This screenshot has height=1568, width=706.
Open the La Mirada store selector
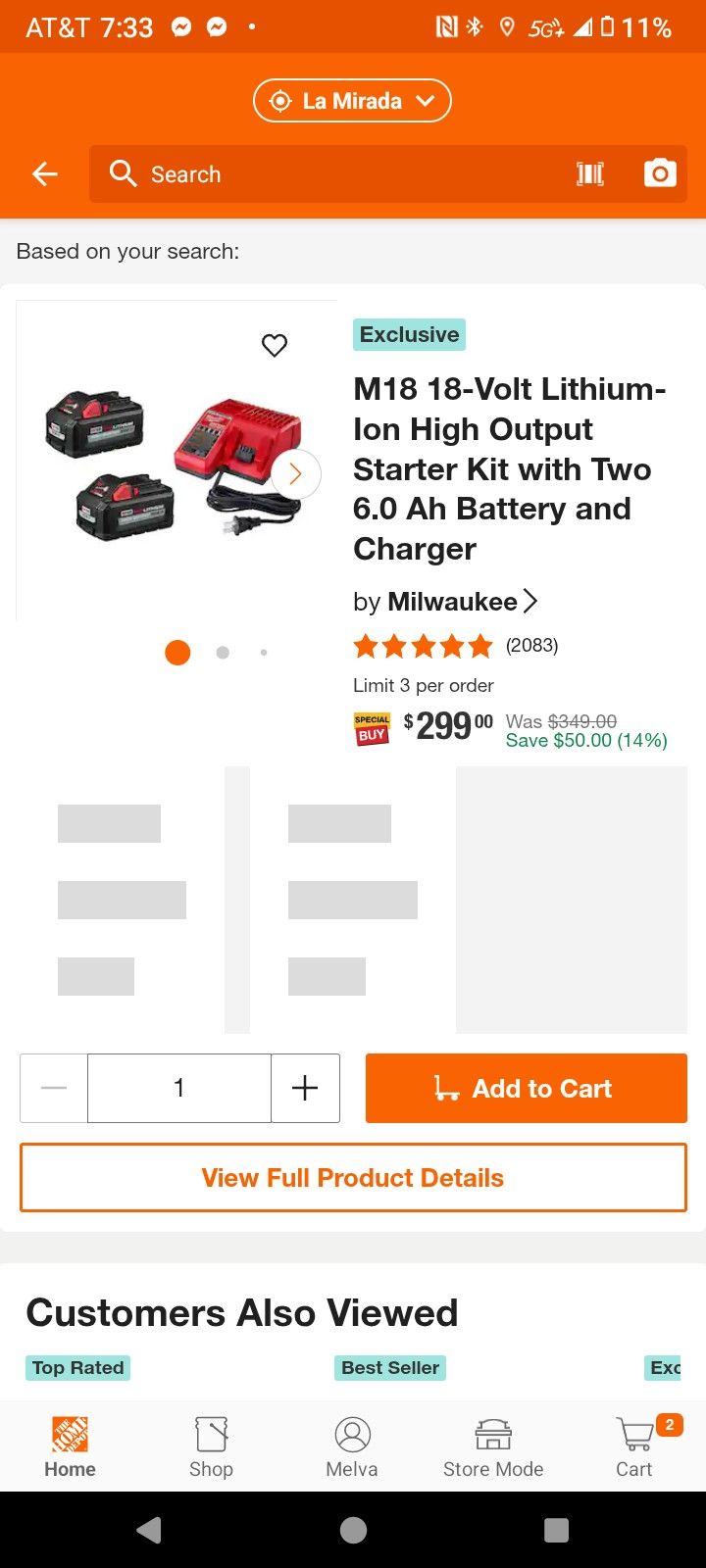coord(352,101)
